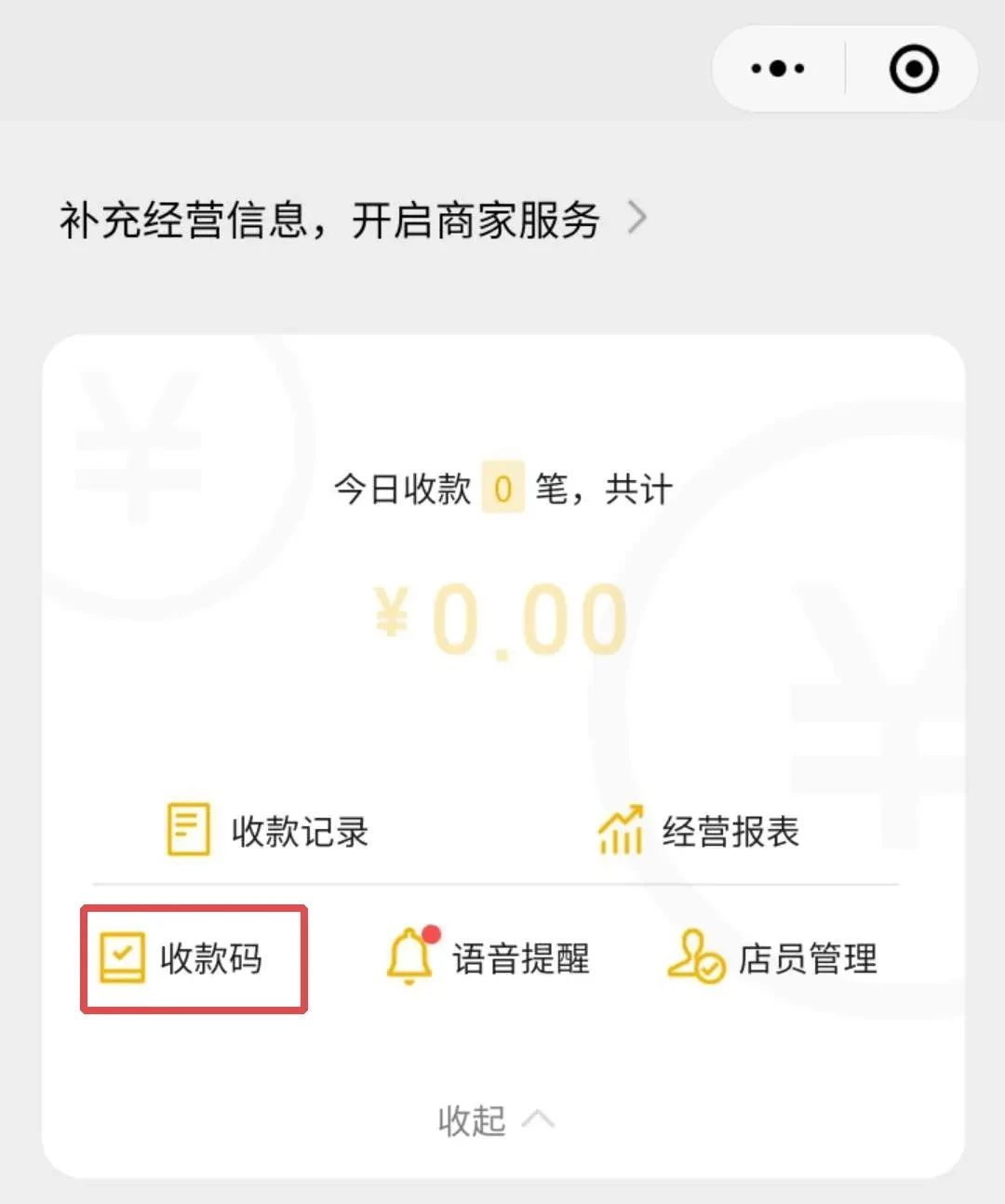The image size is (1005, 1204).
Task: Click the 收款记录 records icon
Action: tap(300, 833)
